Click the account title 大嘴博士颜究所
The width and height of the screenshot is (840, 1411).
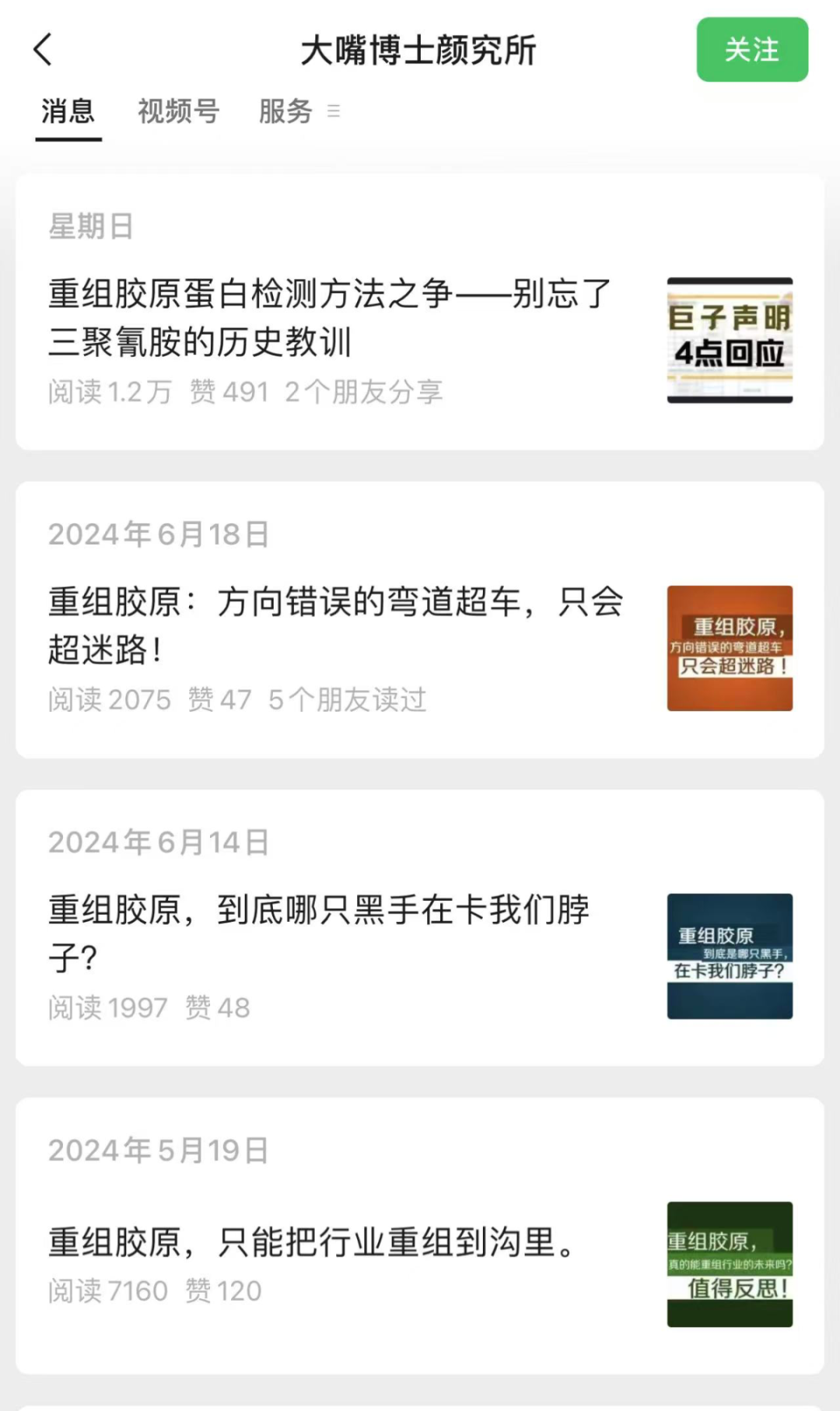click(x=420, y=49)
